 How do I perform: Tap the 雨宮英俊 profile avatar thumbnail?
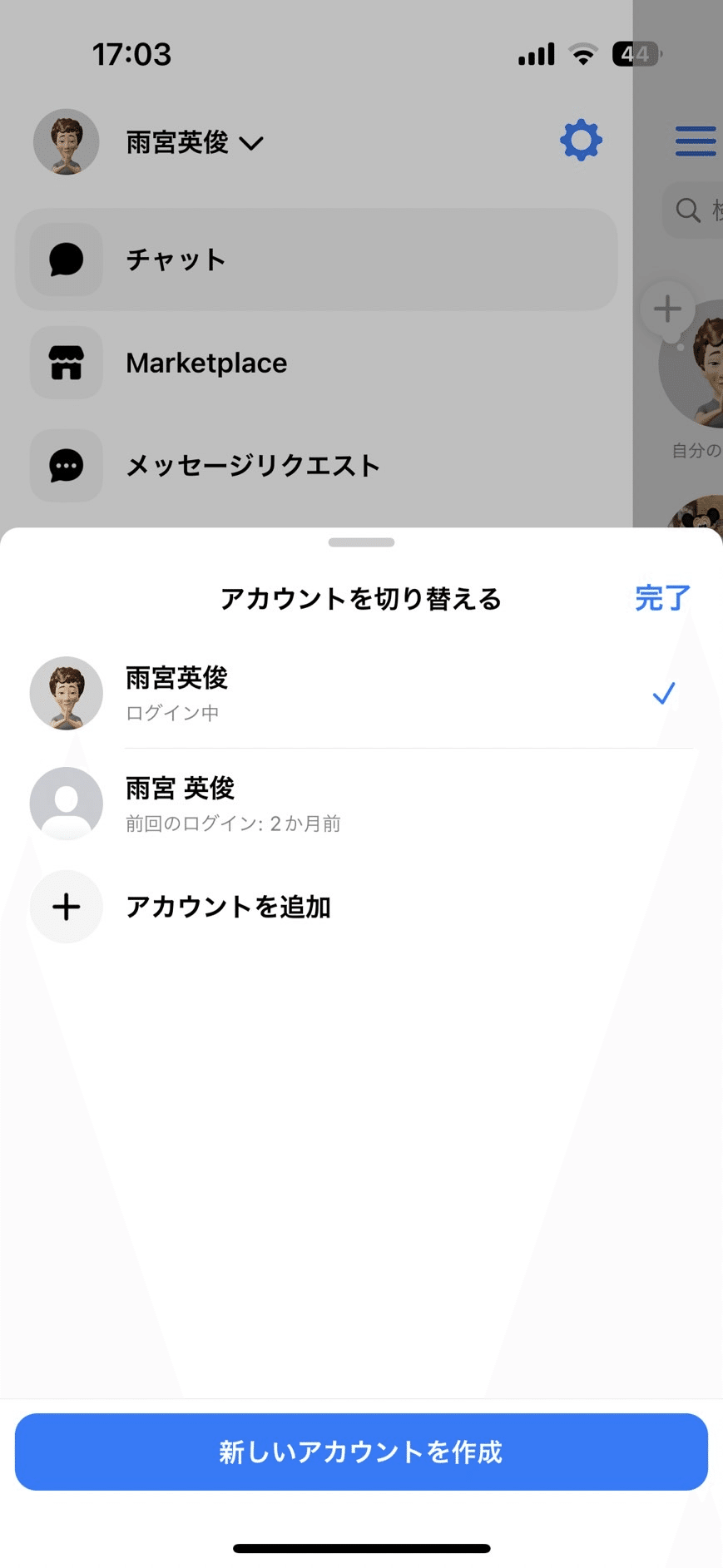click(66, 141)
